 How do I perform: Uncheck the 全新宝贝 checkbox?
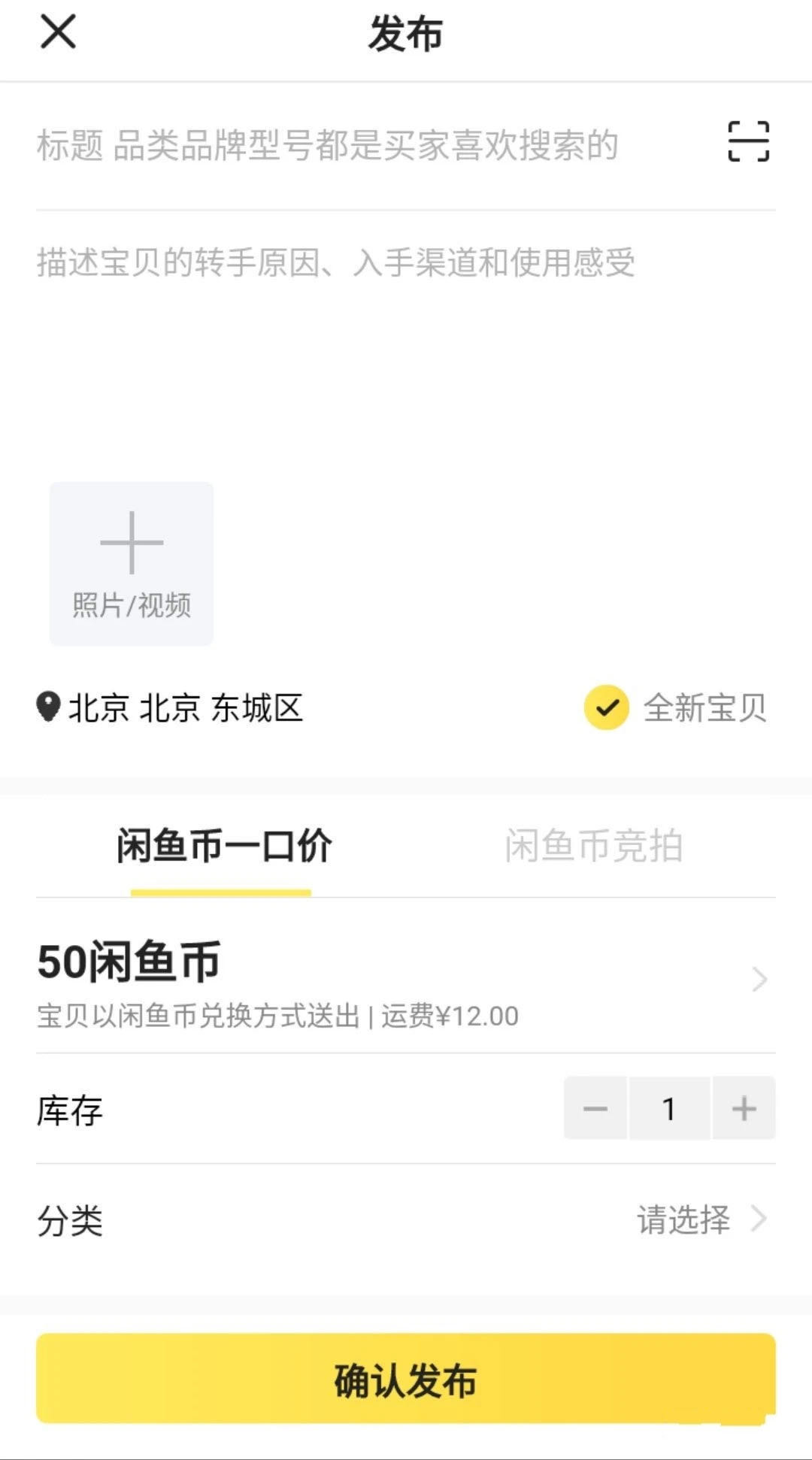point(607,707)
